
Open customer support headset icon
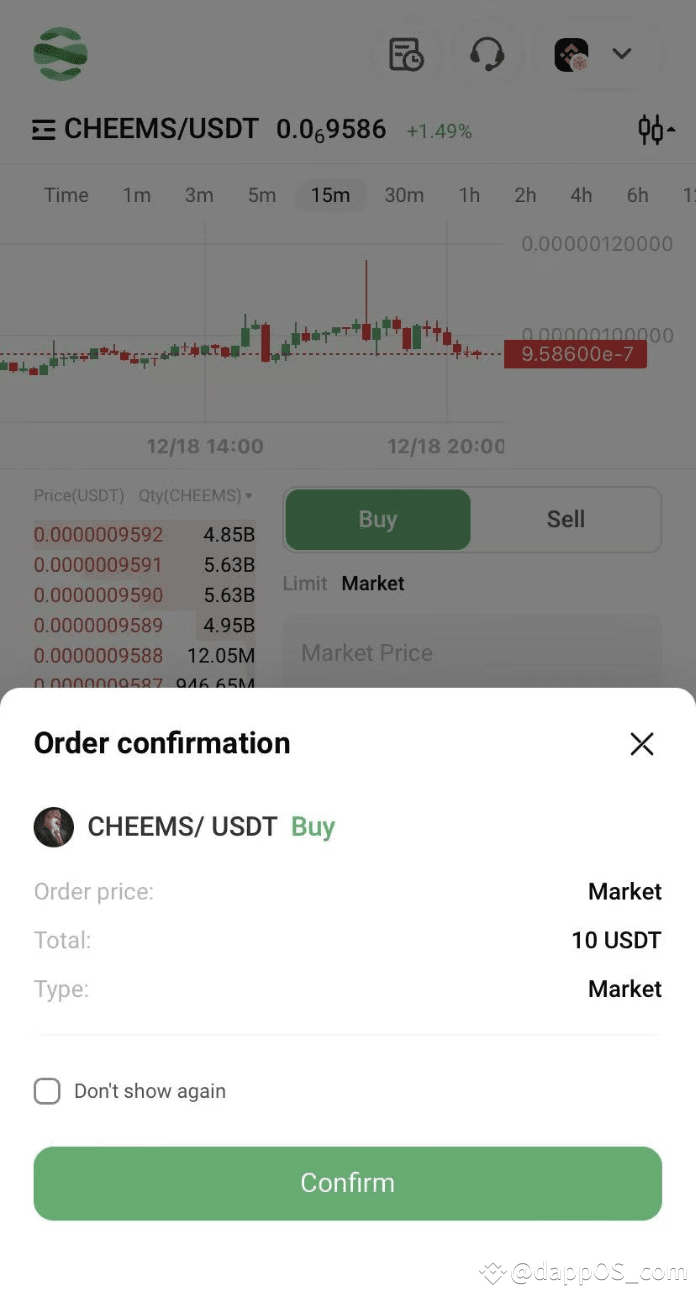pyautogui.click(x=487, y=54)
